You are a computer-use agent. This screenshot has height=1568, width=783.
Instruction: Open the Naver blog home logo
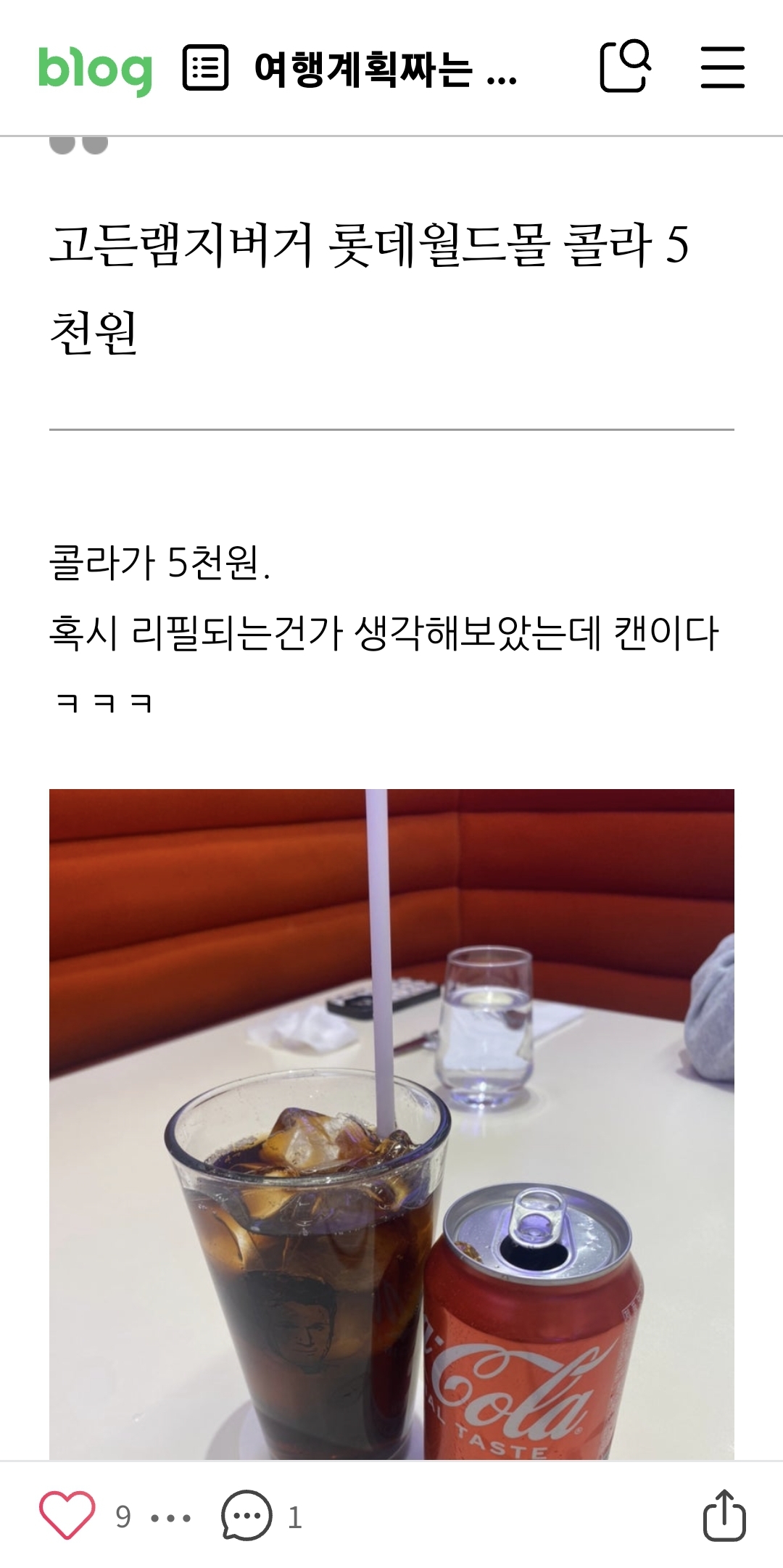pos(95,70)
